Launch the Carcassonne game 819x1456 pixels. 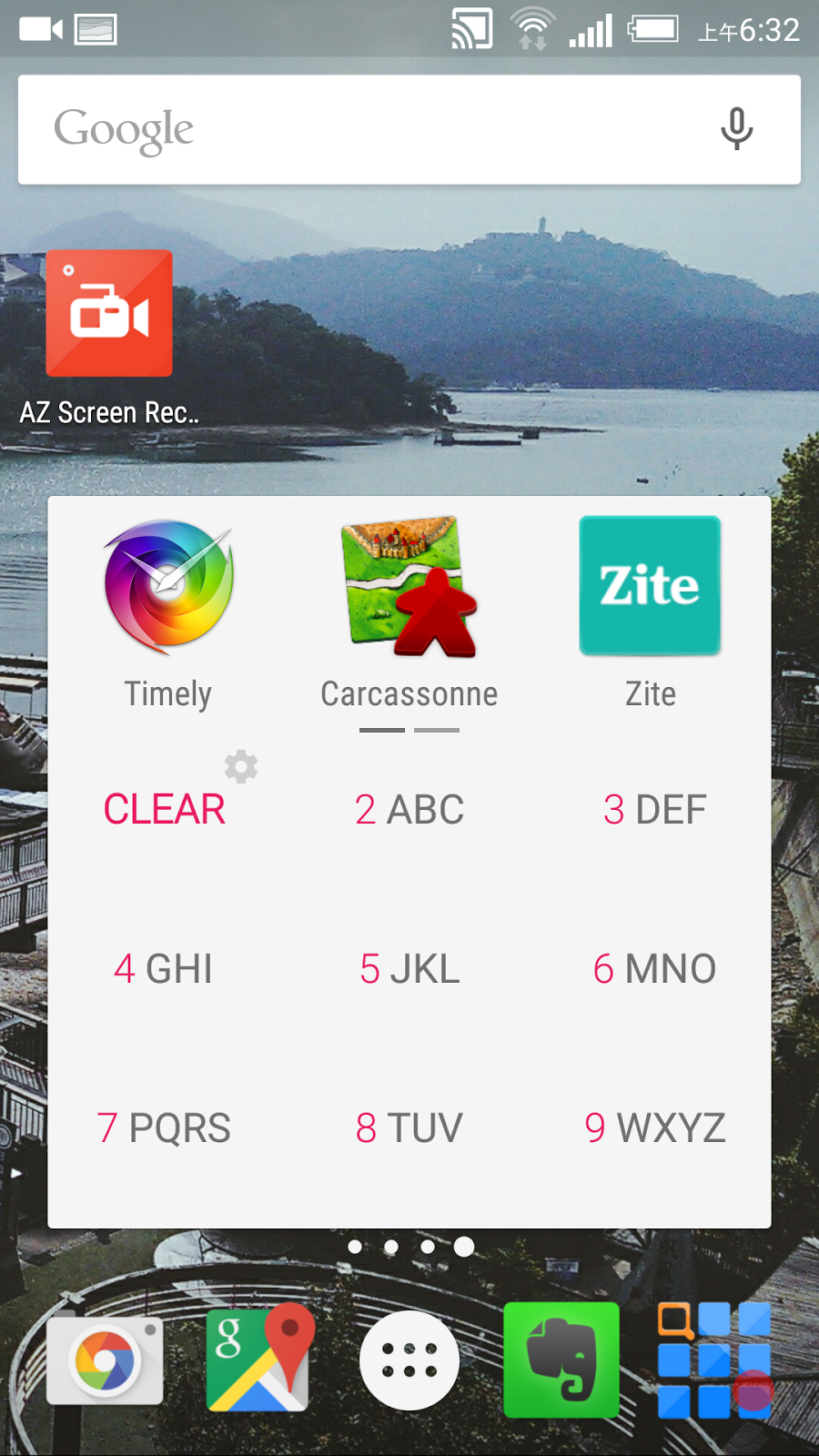pos(409,589)
